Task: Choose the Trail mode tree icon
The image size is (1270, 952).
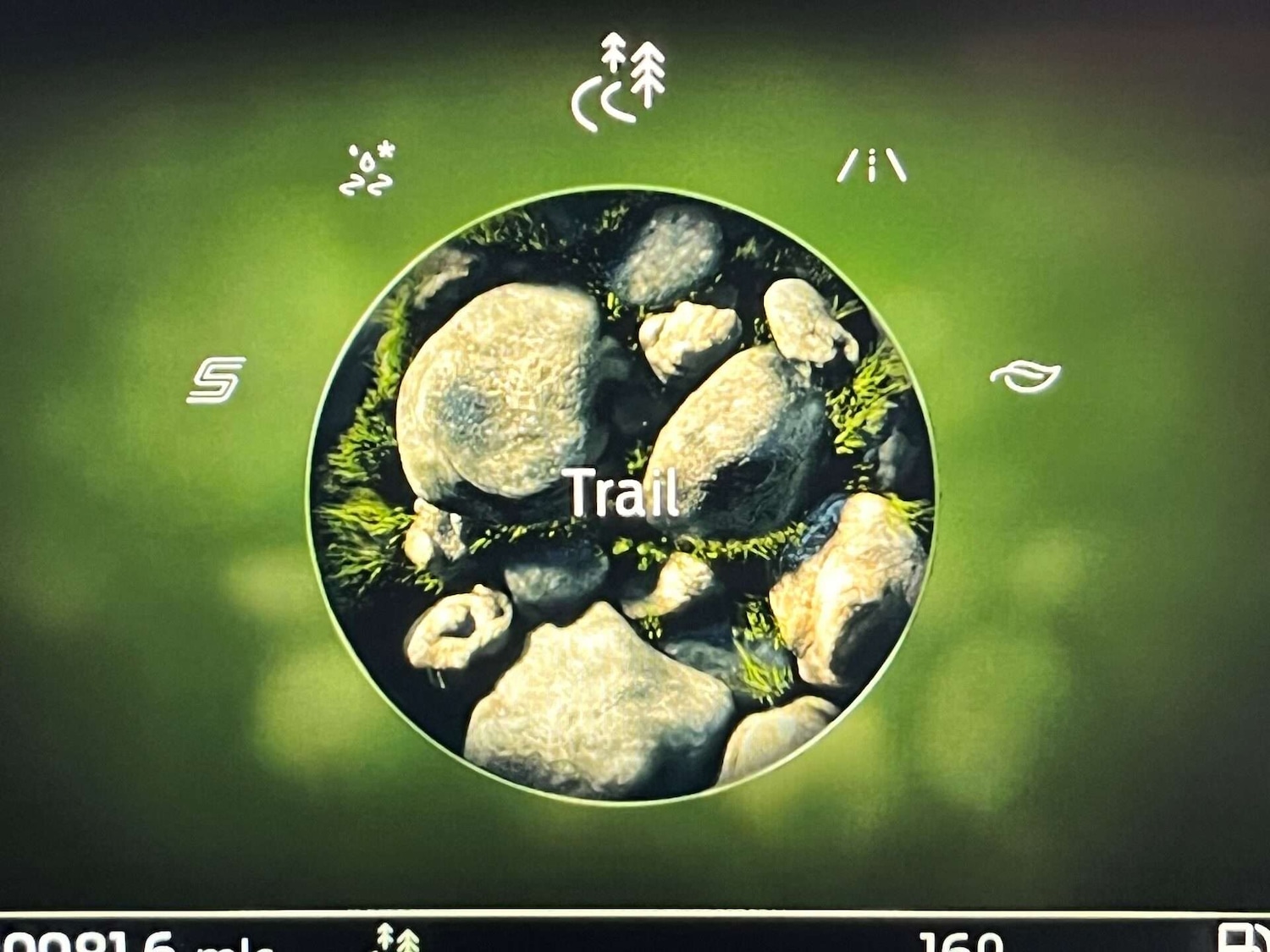Action: (x=619, y=83)
